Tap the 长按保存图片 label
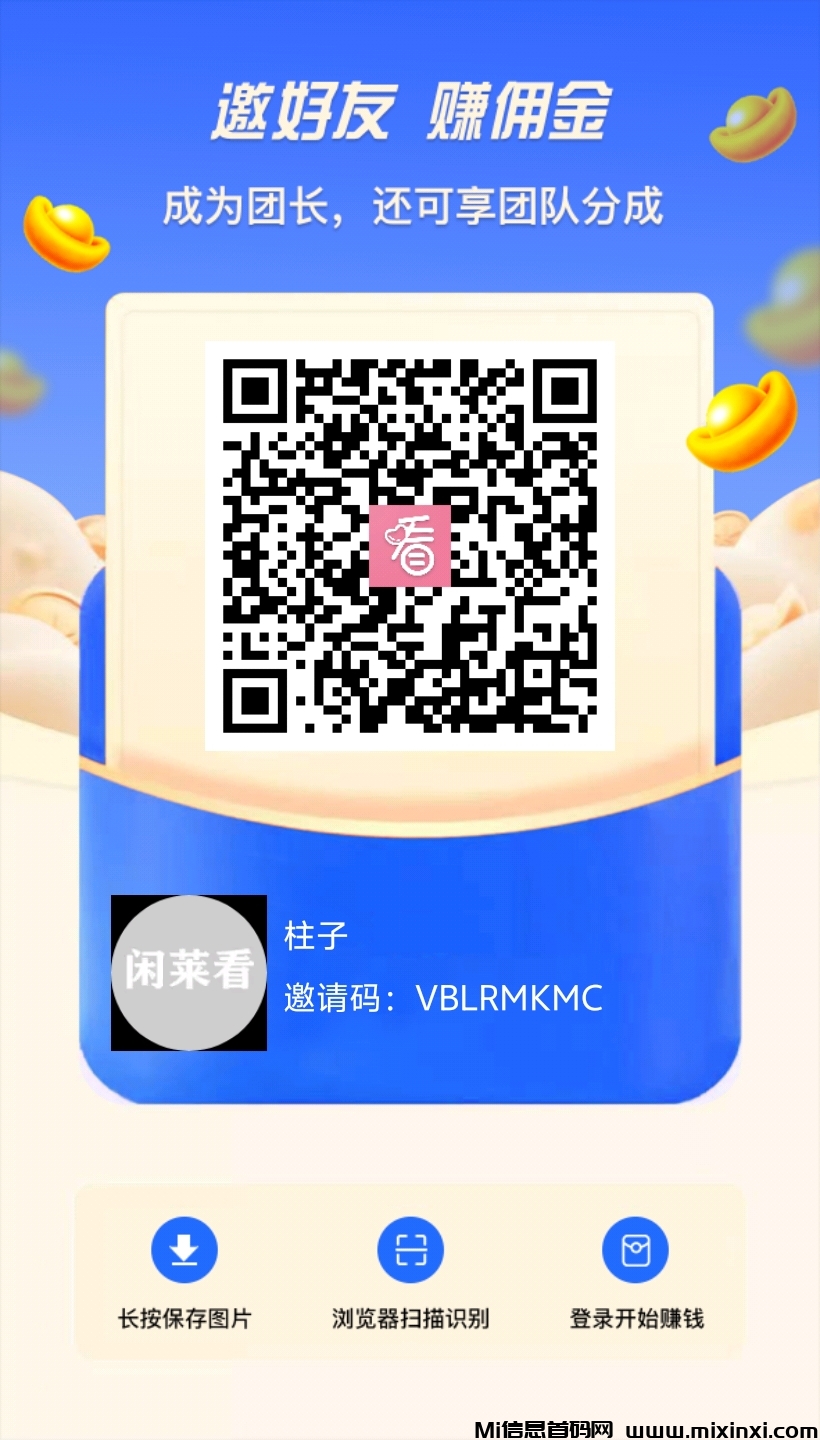The image size is (820, 1440). coord(184,1318)
